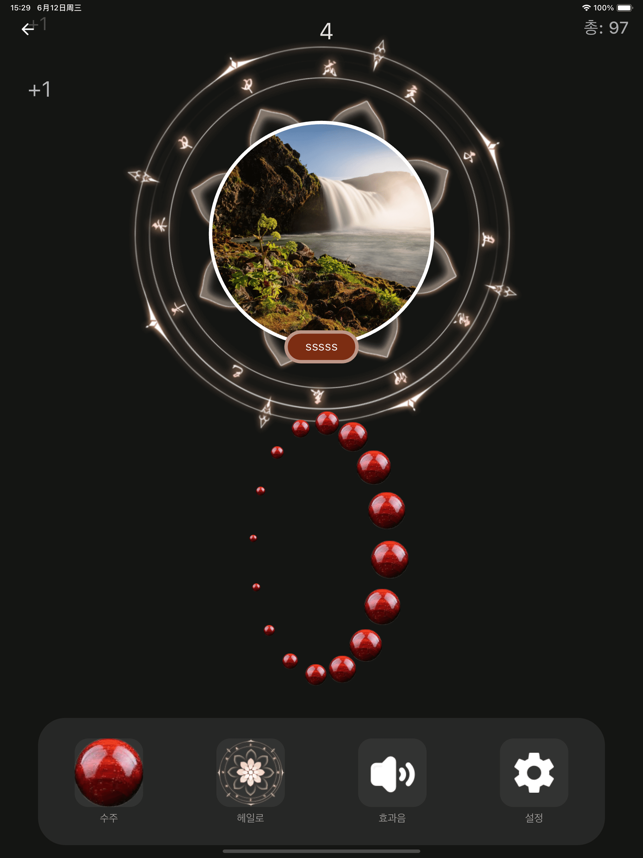Open the 설정 settings gear
Image resolution: width=643 pixels, height=858 pixels.
pos(534,773)
